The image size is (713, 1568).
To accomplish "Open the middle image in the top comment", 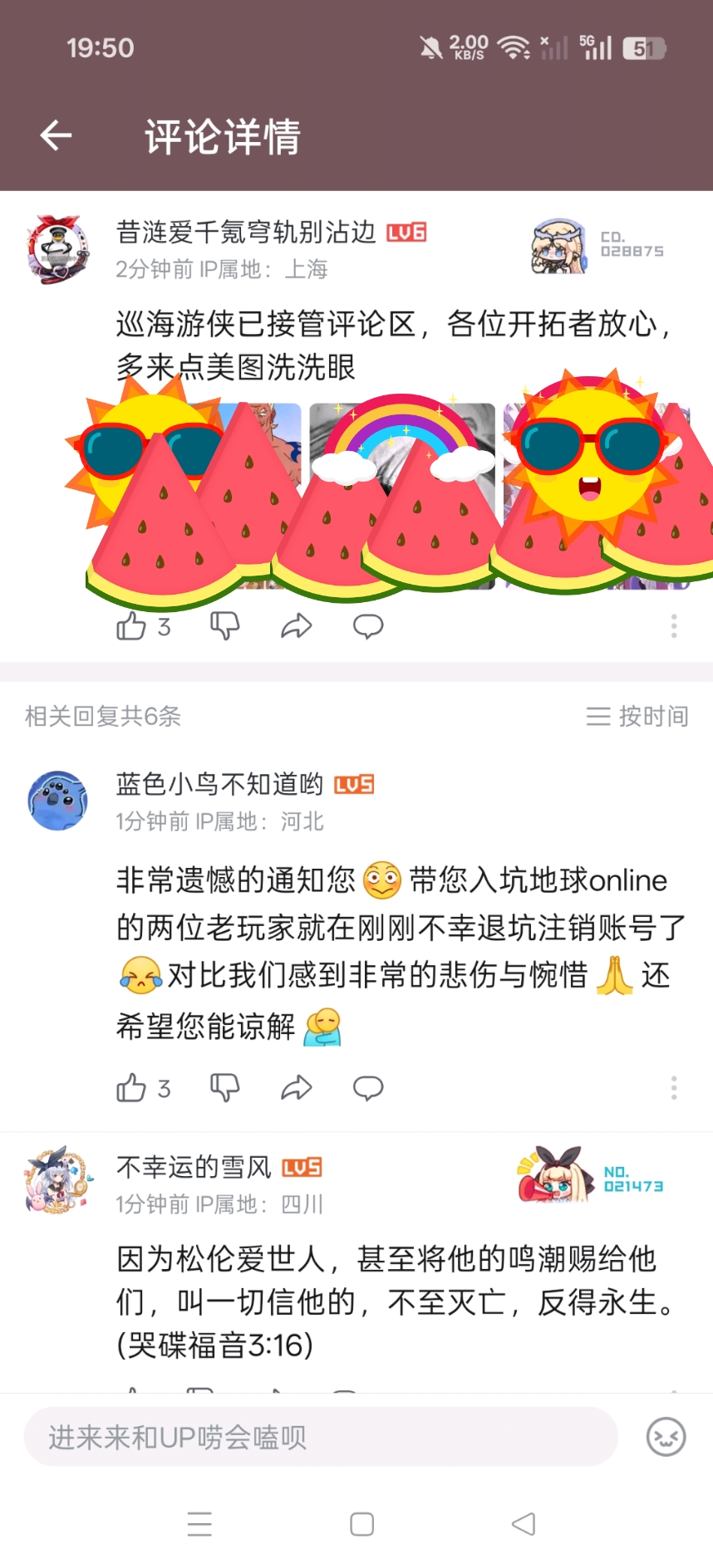I will click(401, 496).
